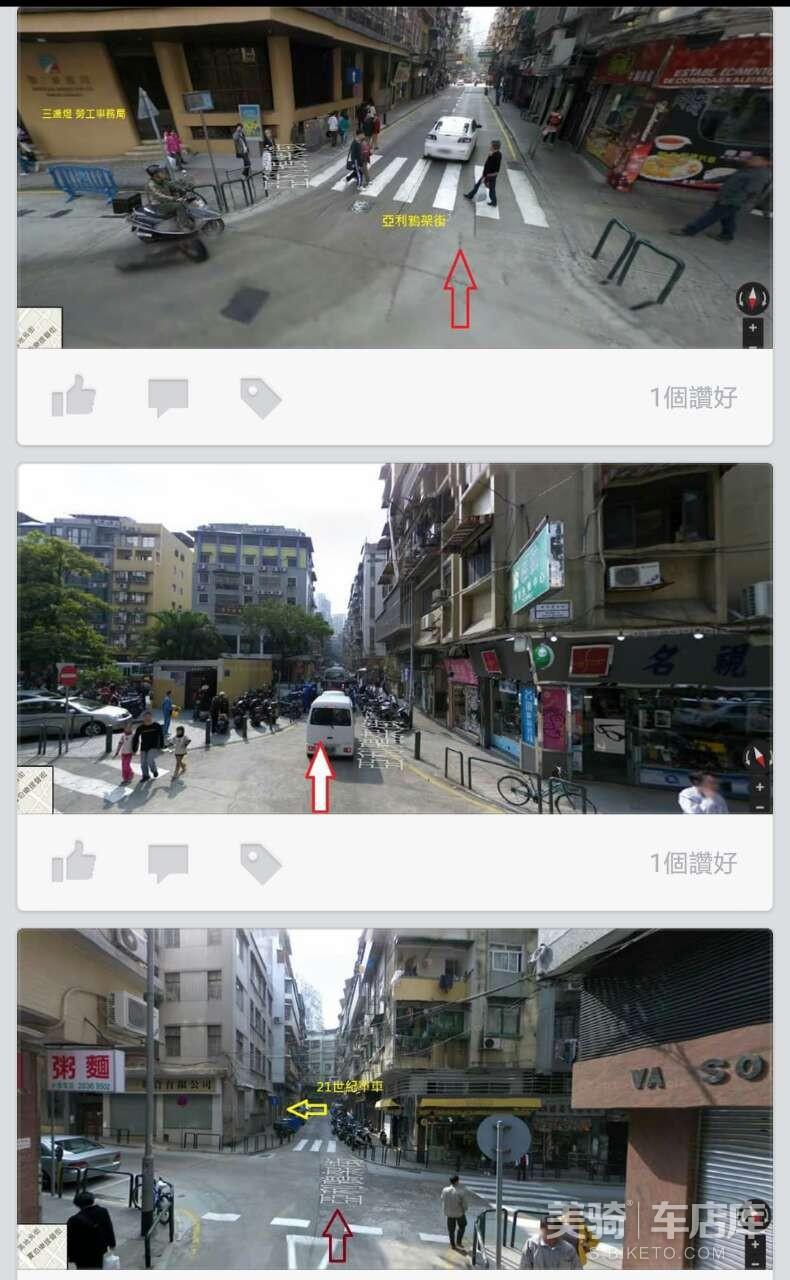
Task: Open the white van street photo
Action: pos(395,639)
